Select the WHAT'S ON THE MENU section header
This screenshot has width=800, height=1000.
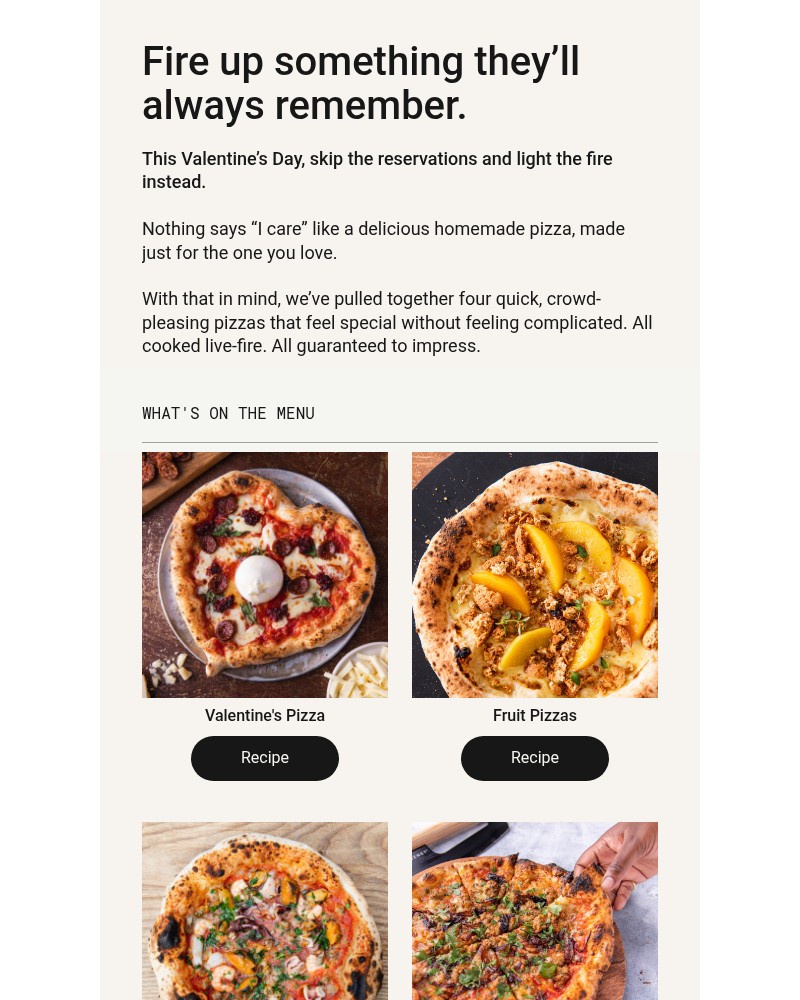pyautogui.click(x=228, y=413)
